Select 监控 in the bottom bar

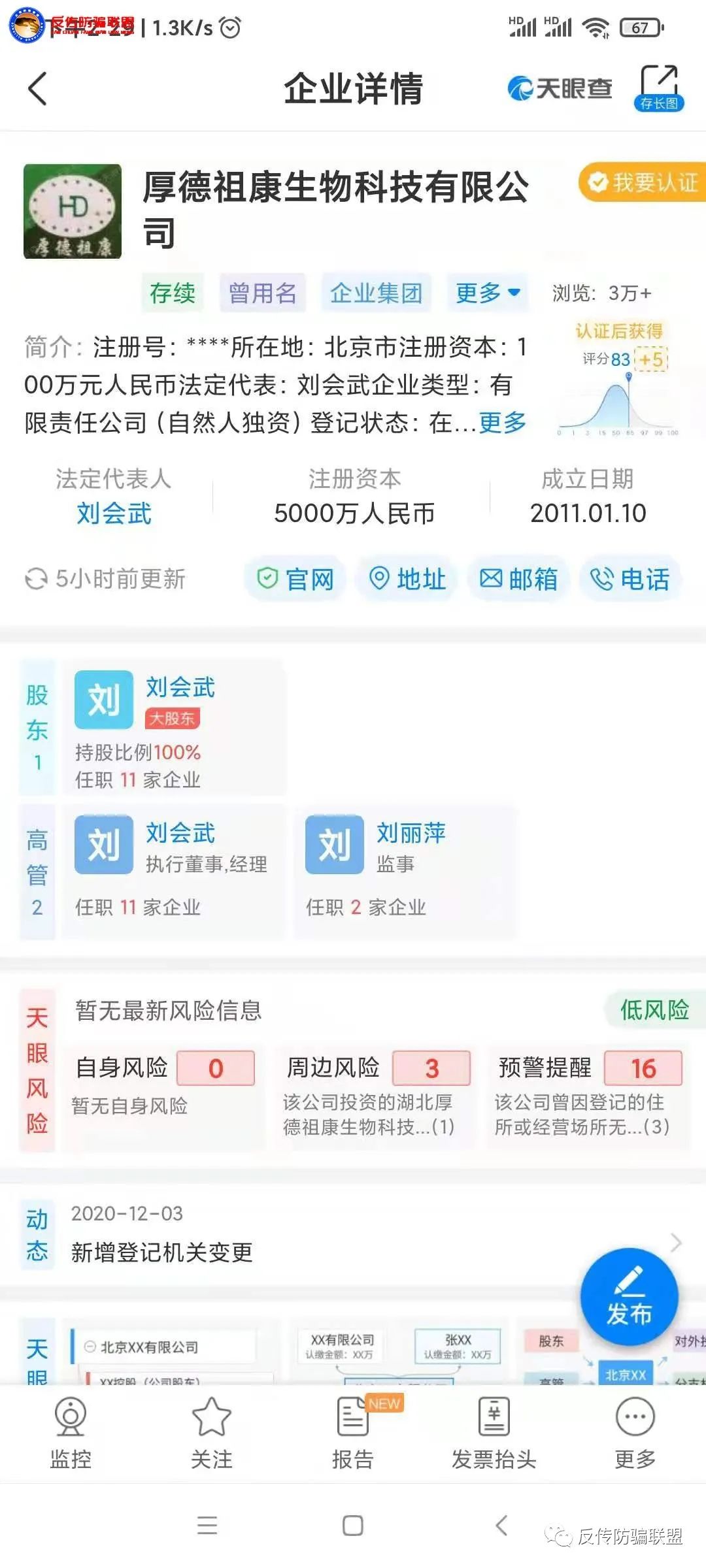[x=71, y=1433]
